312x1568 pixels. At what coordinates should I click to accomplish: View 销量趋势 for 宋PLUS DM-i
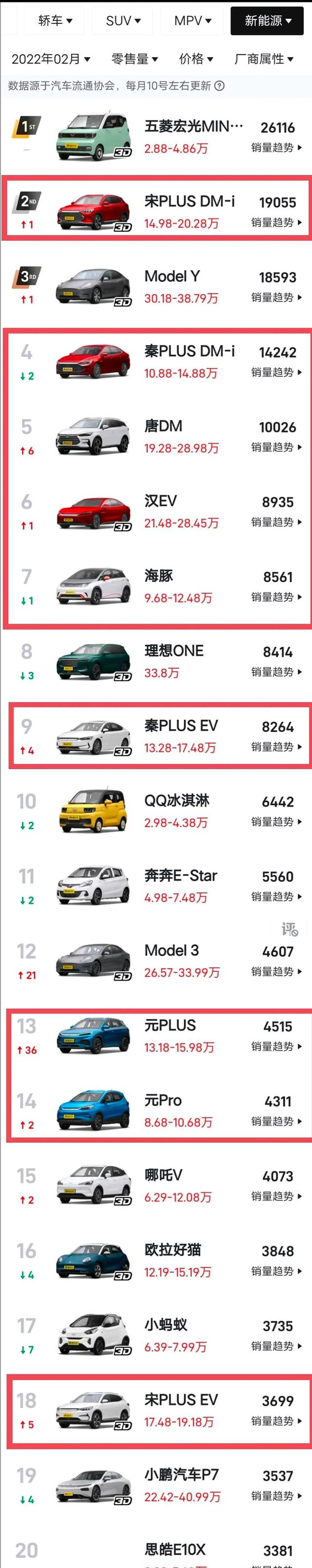coord(276,223)
